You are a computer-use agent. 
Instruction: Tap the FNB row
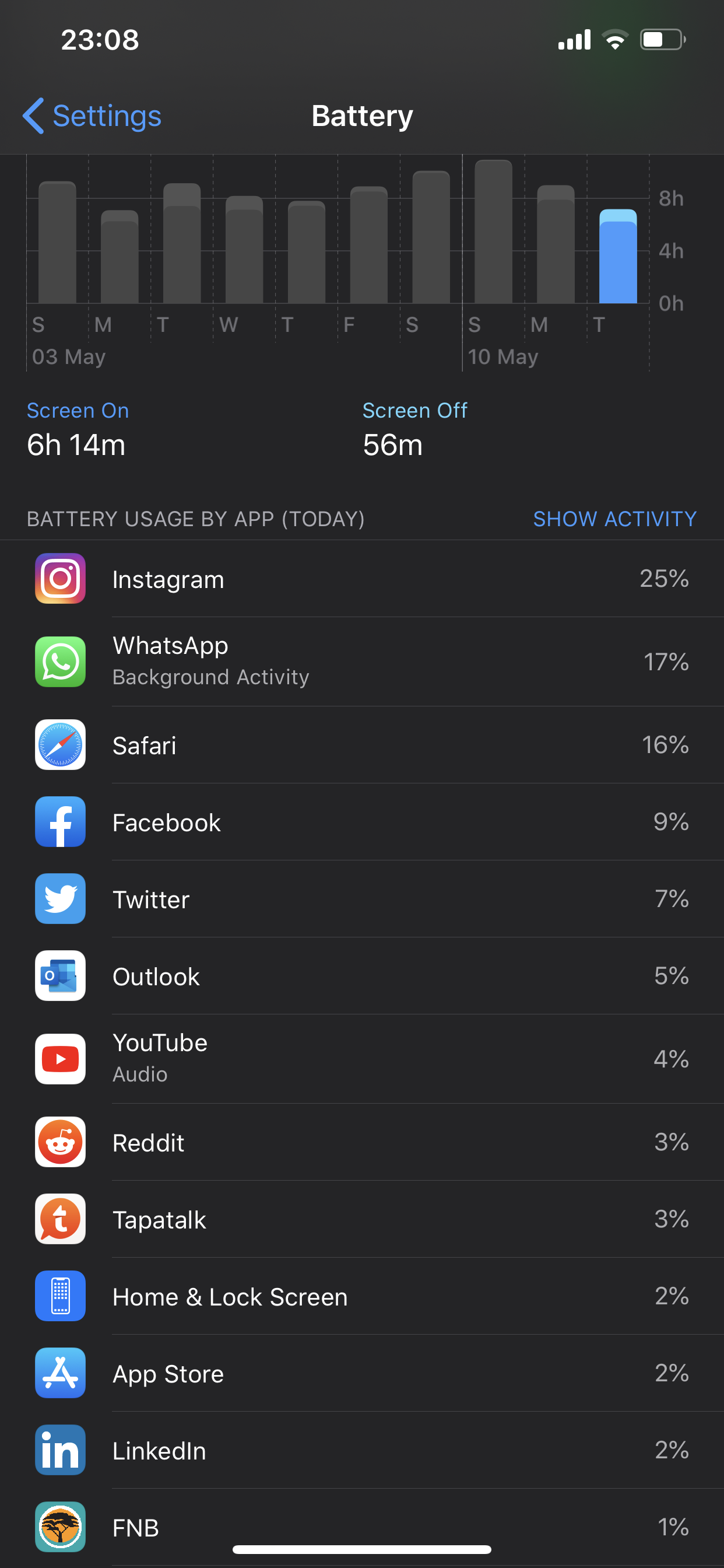click(362, 1527)
